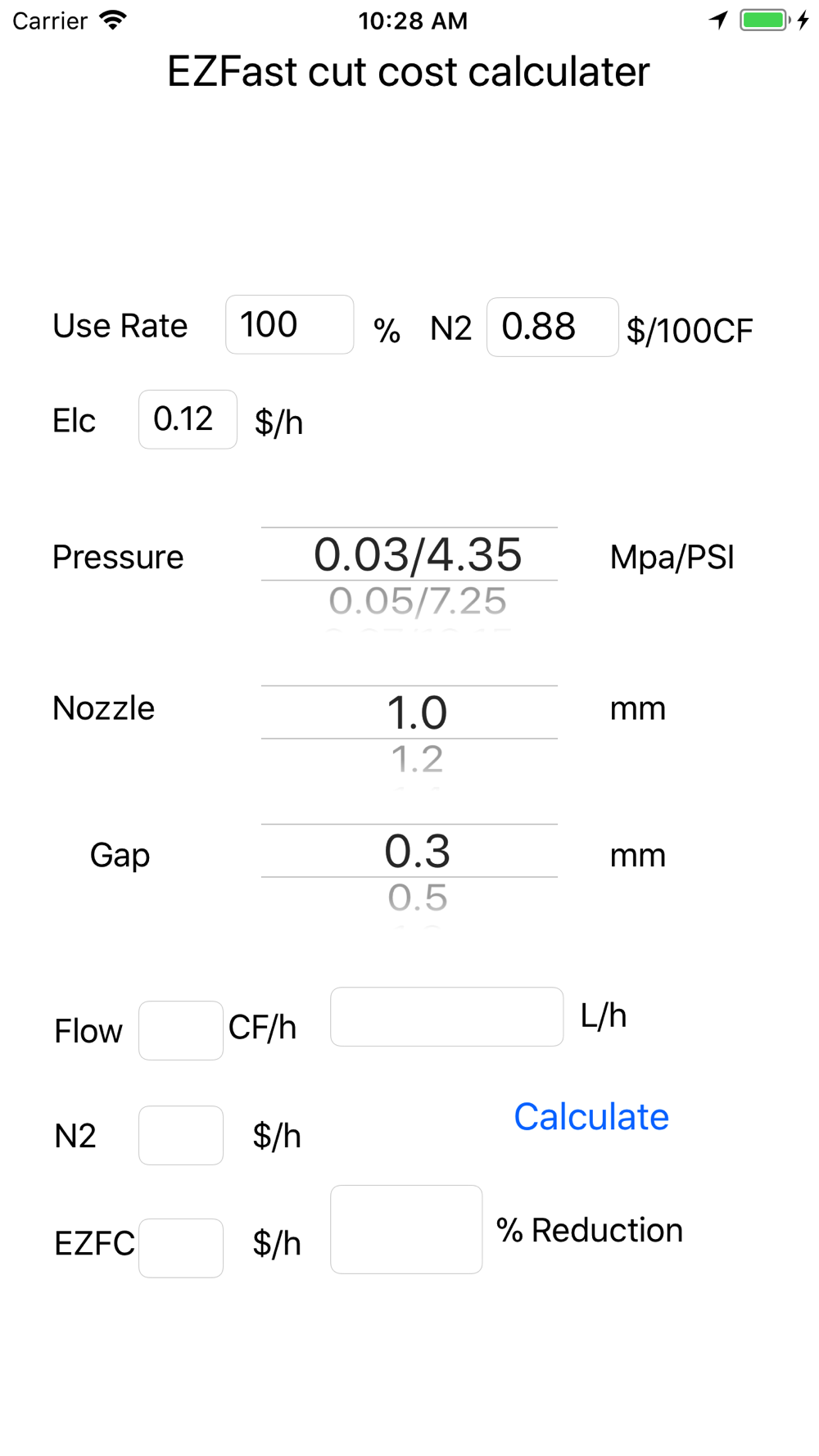Select 0.5 in the Gap picker
This screenshot has width=819, height=1456.
point(418,898)
